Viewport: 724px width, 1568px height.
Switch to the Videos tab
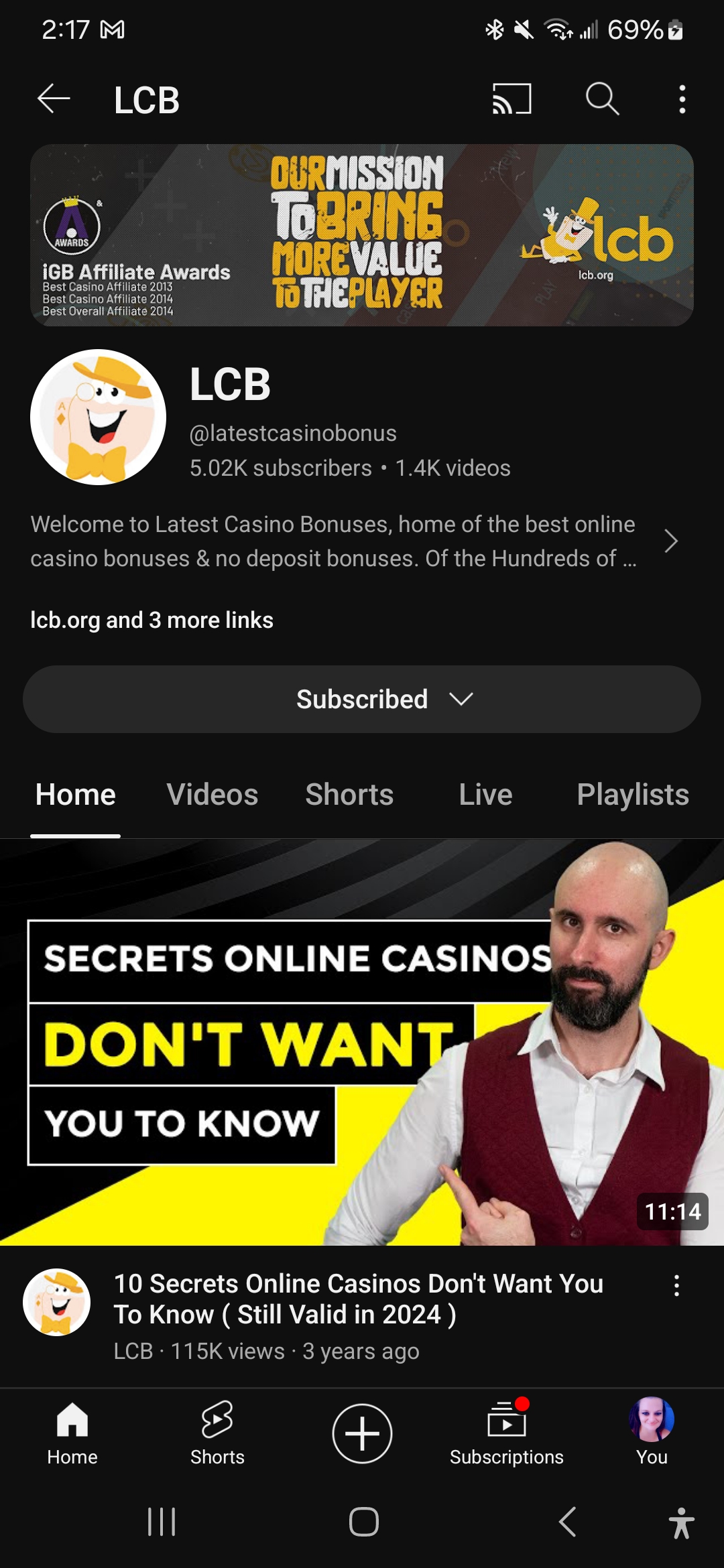tap(212, 795)
